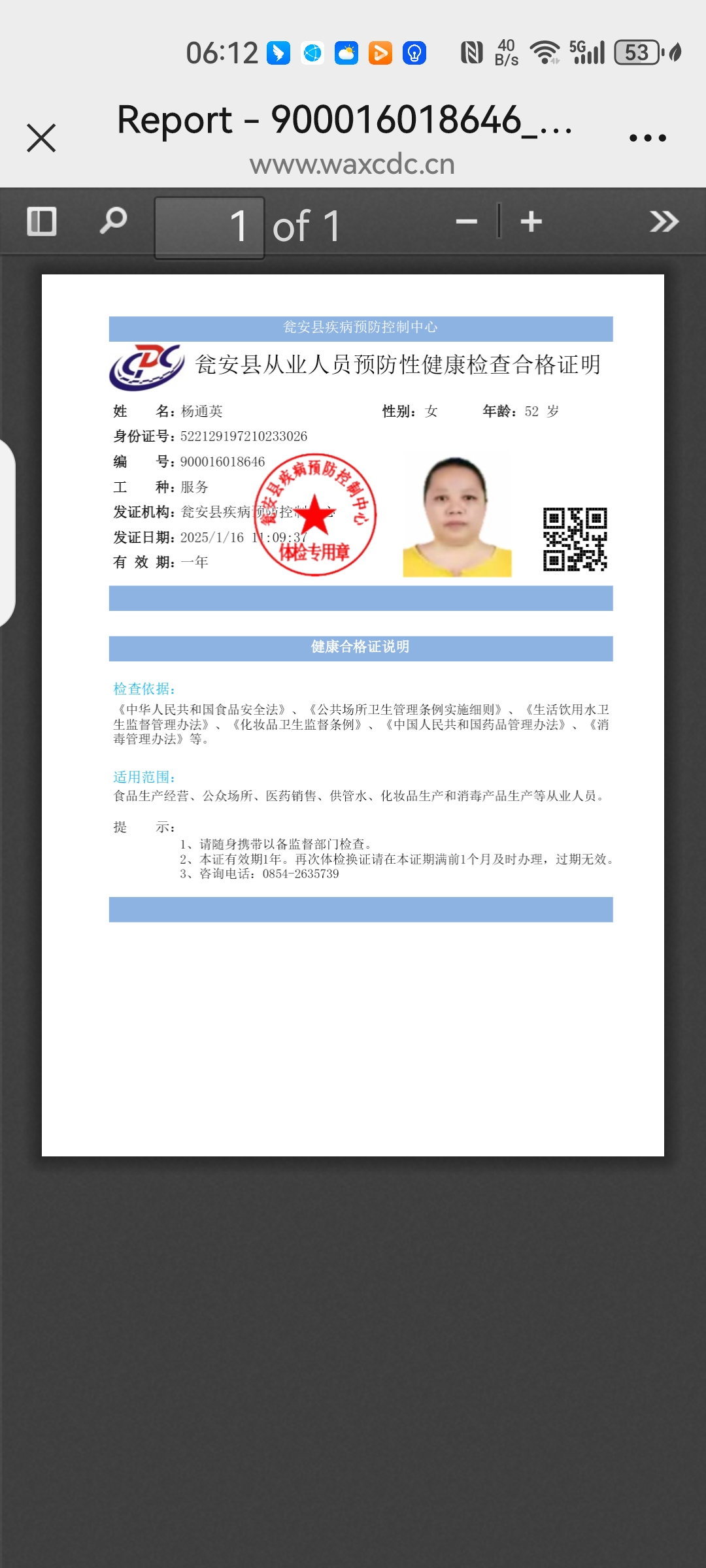Open the three-dot overflow menu

[647, 138]
